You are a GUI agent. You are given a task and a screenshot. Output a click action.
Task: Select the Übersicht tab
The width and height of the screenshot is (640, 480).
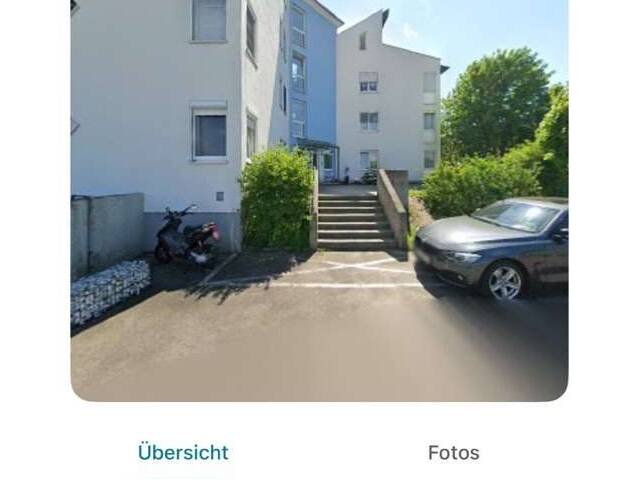pos(183,453)
